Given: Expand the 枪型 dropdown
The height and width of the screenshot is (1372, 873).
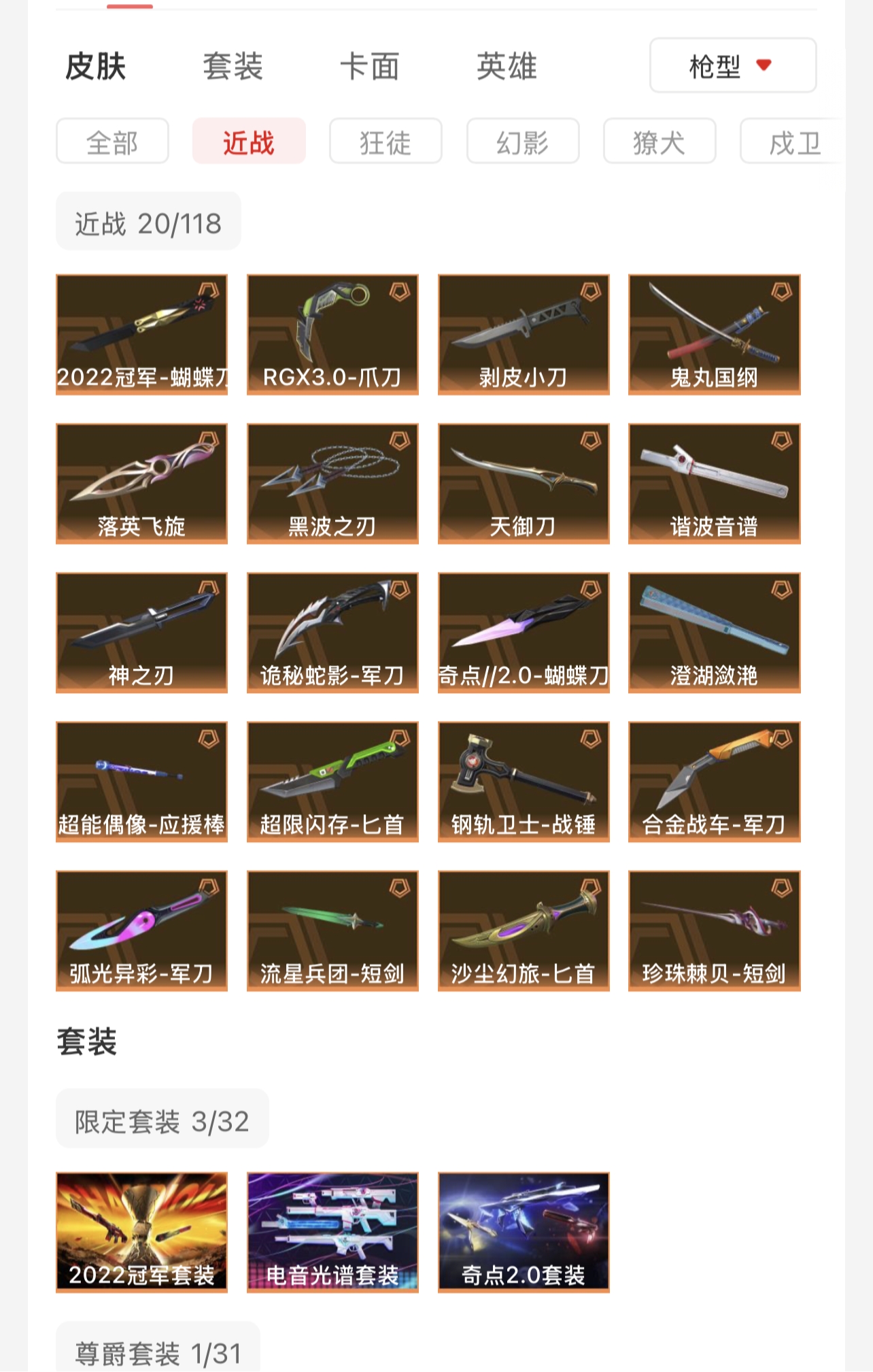Looking at the screenshot, I should tap(732, 66).
